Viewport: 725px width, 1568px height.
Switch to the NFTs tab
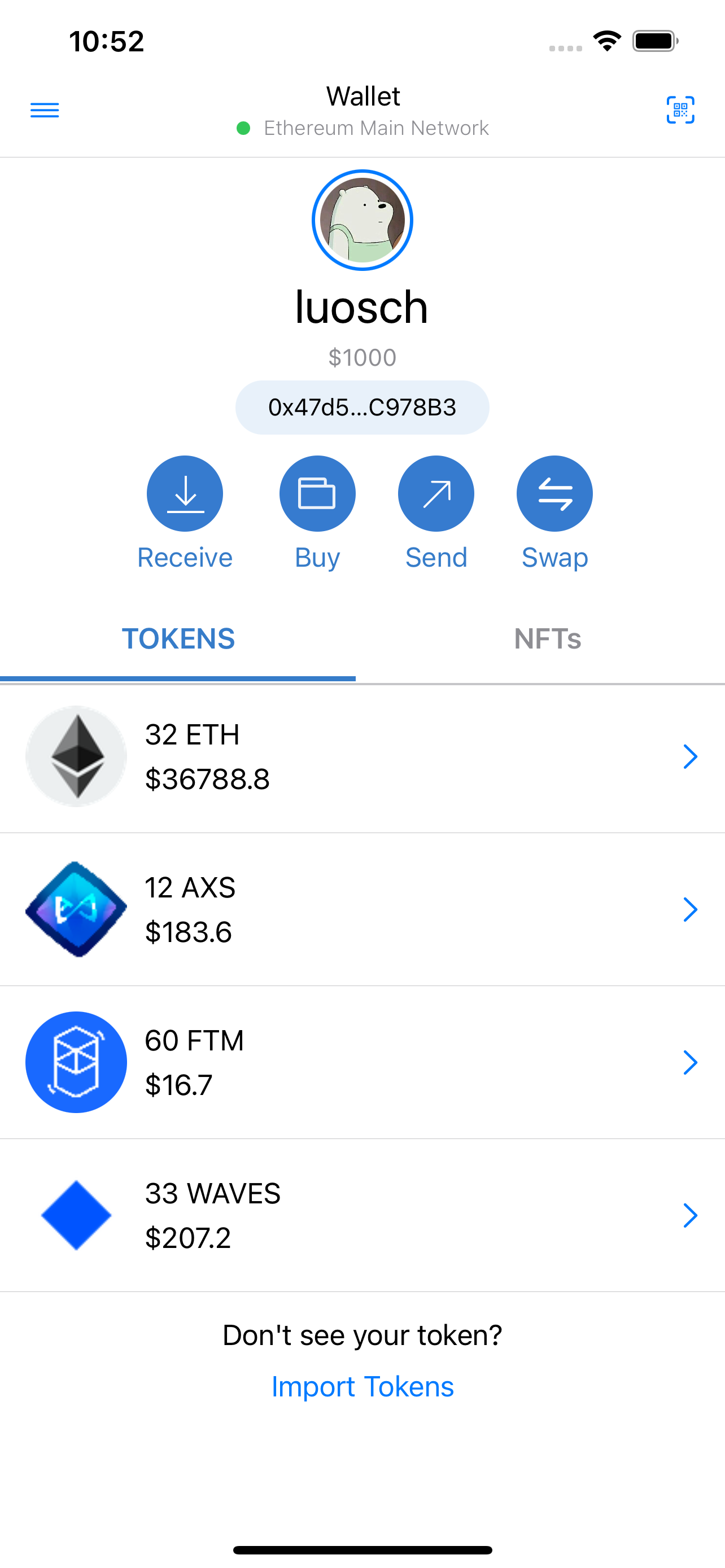(547, 639)
